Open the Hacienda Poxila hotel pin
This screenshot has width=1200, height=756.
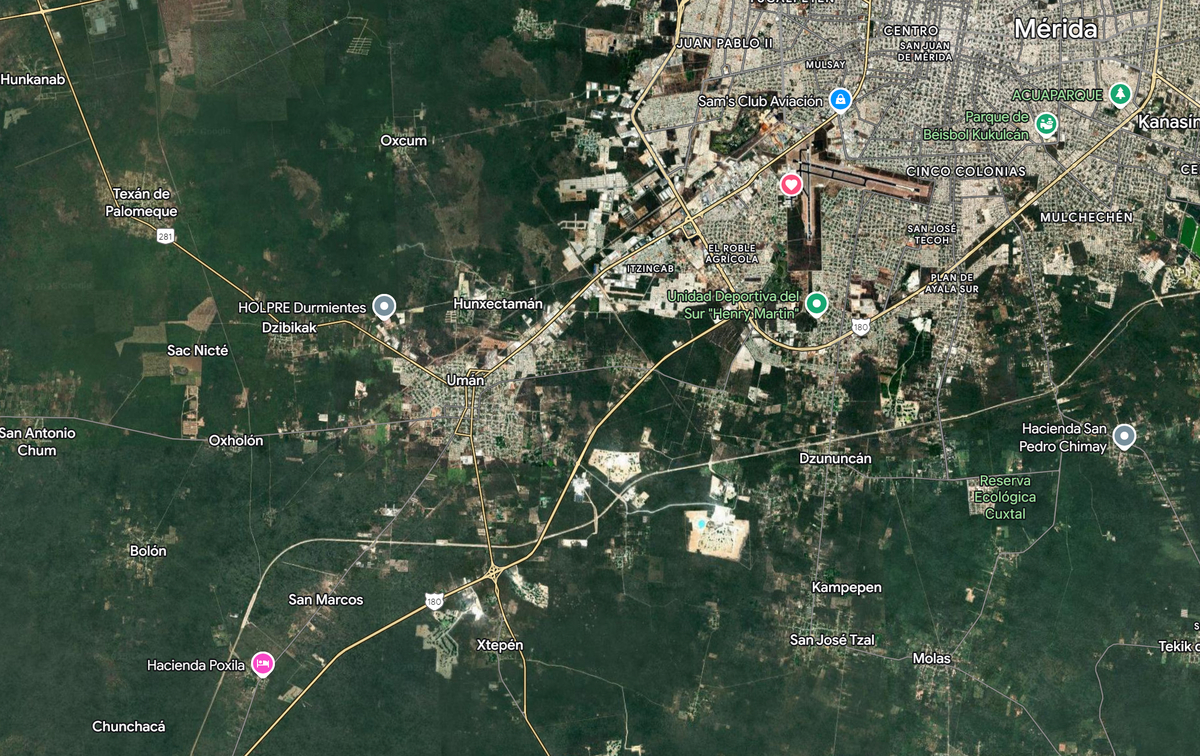click(262, 662)
